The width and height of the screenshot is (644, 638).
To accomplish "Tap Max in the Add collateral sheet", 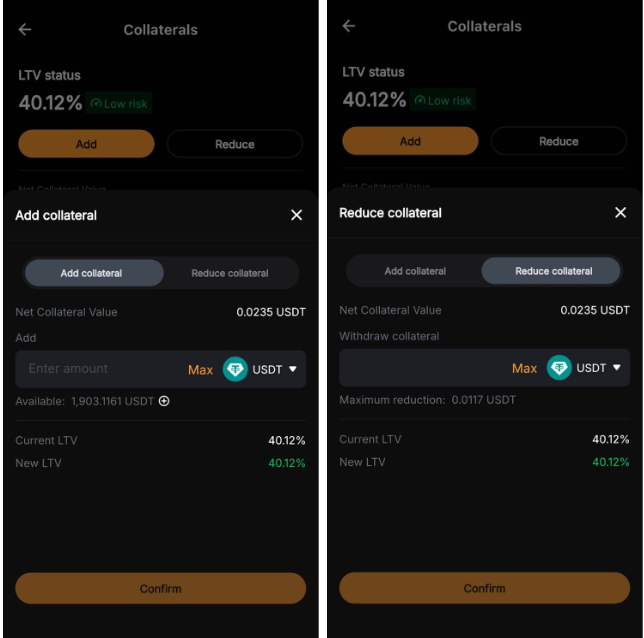I will [200, 370].
